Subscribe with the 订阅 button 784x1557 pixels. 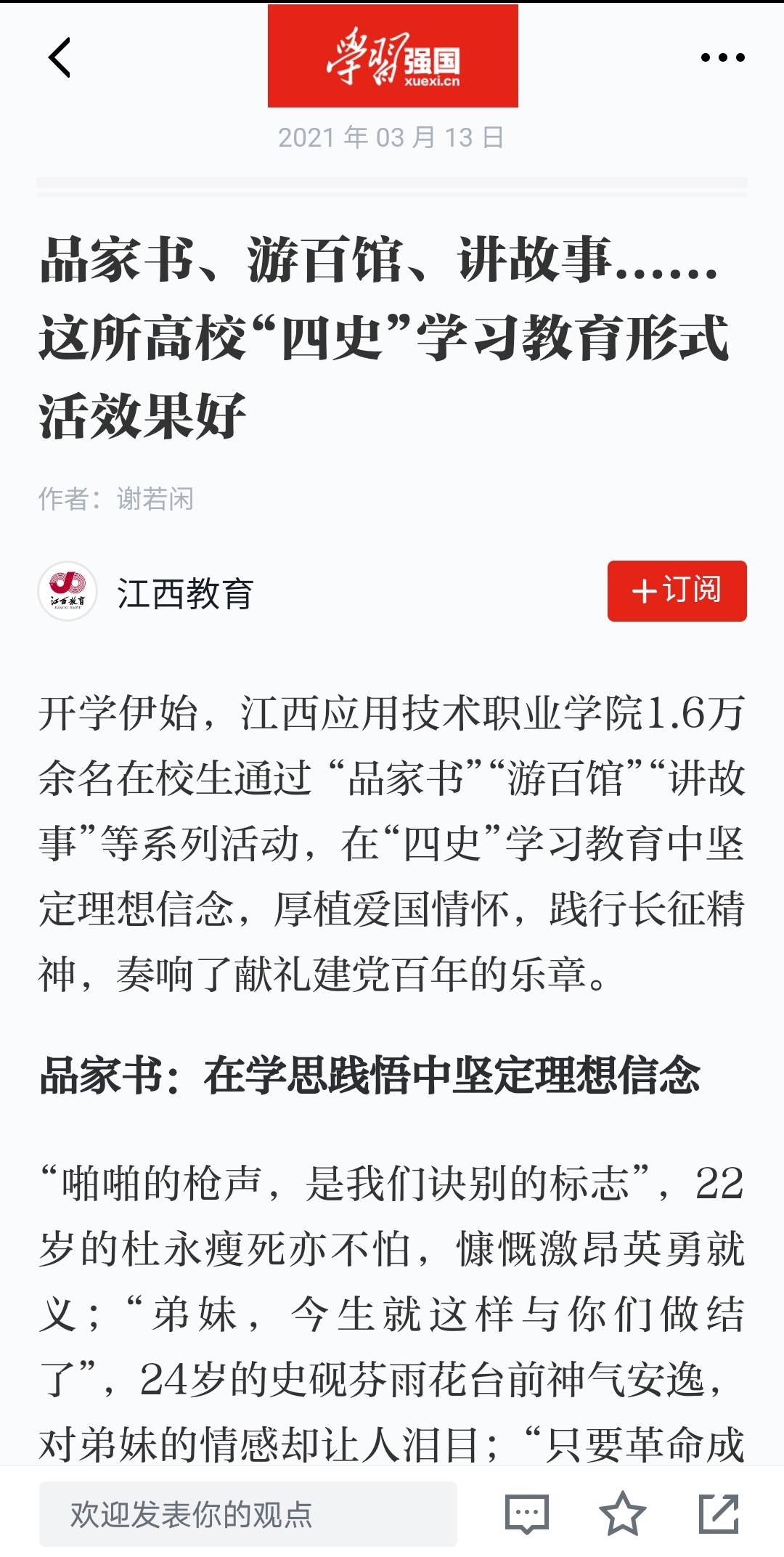coord(677,590)
